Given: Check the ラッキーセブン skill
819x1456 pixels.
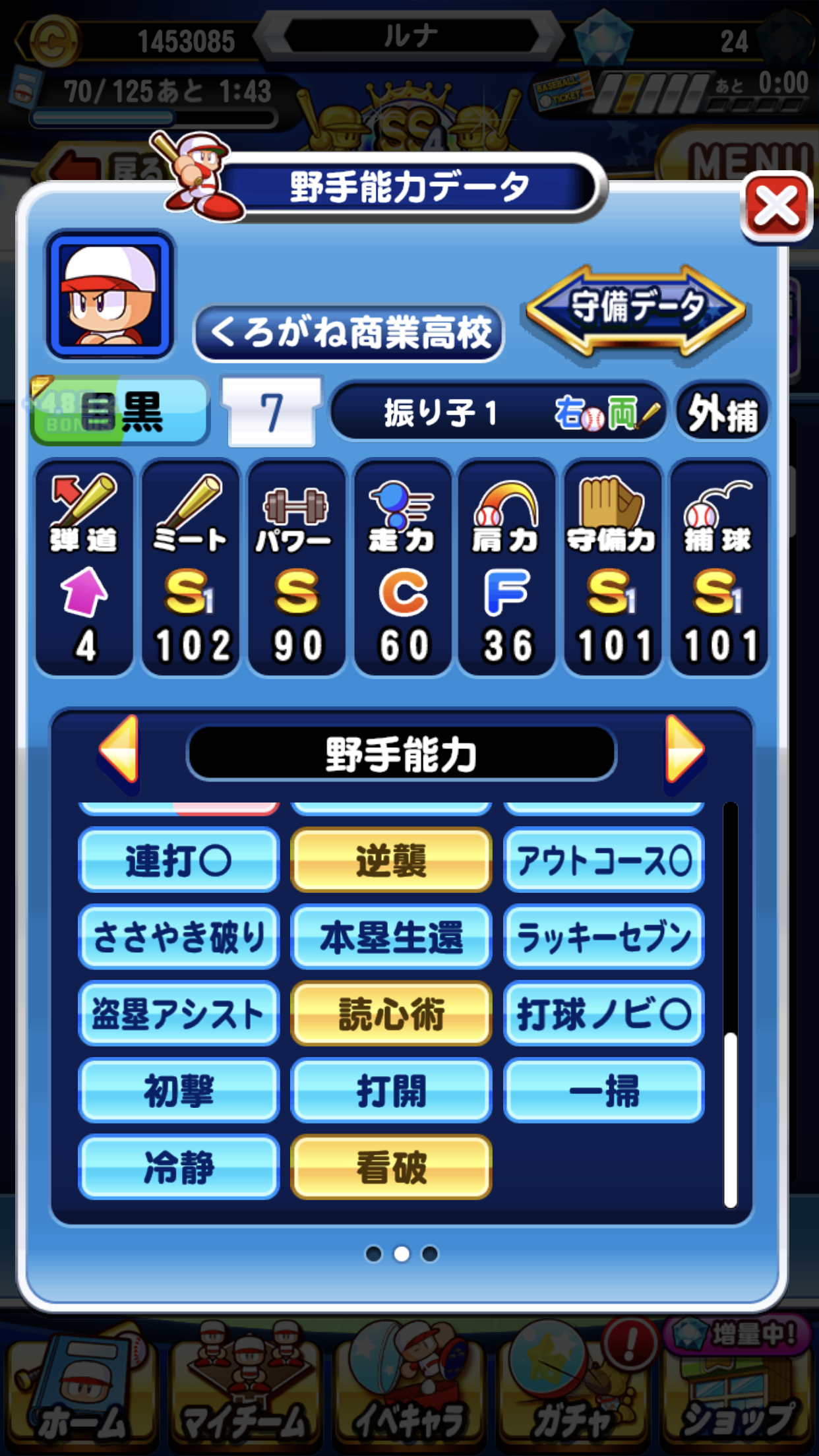Looking at the screenshot, I should 603,937.
